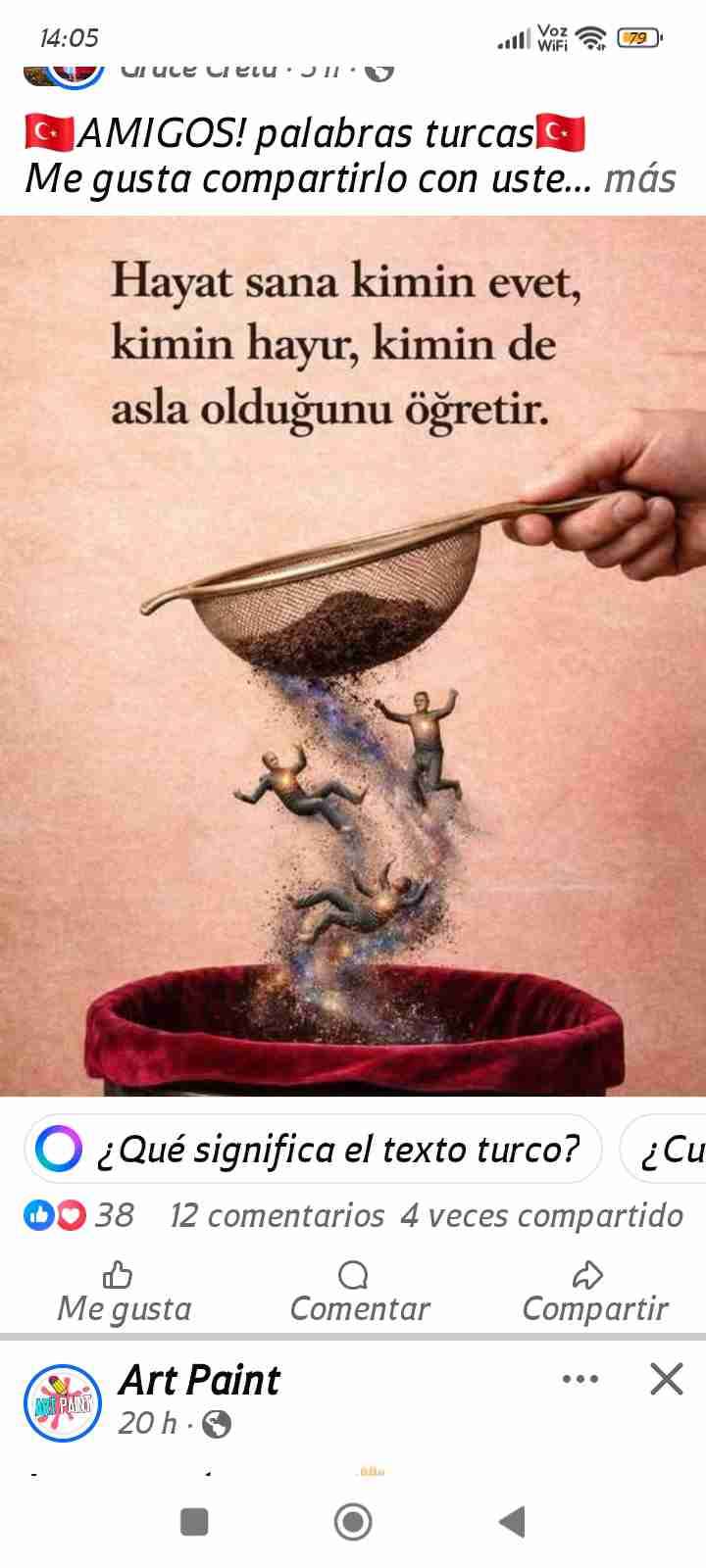Screen dimensions: 706x1568
Task: Go to the home screen via system home button
Action: [x=353, y=1522]
